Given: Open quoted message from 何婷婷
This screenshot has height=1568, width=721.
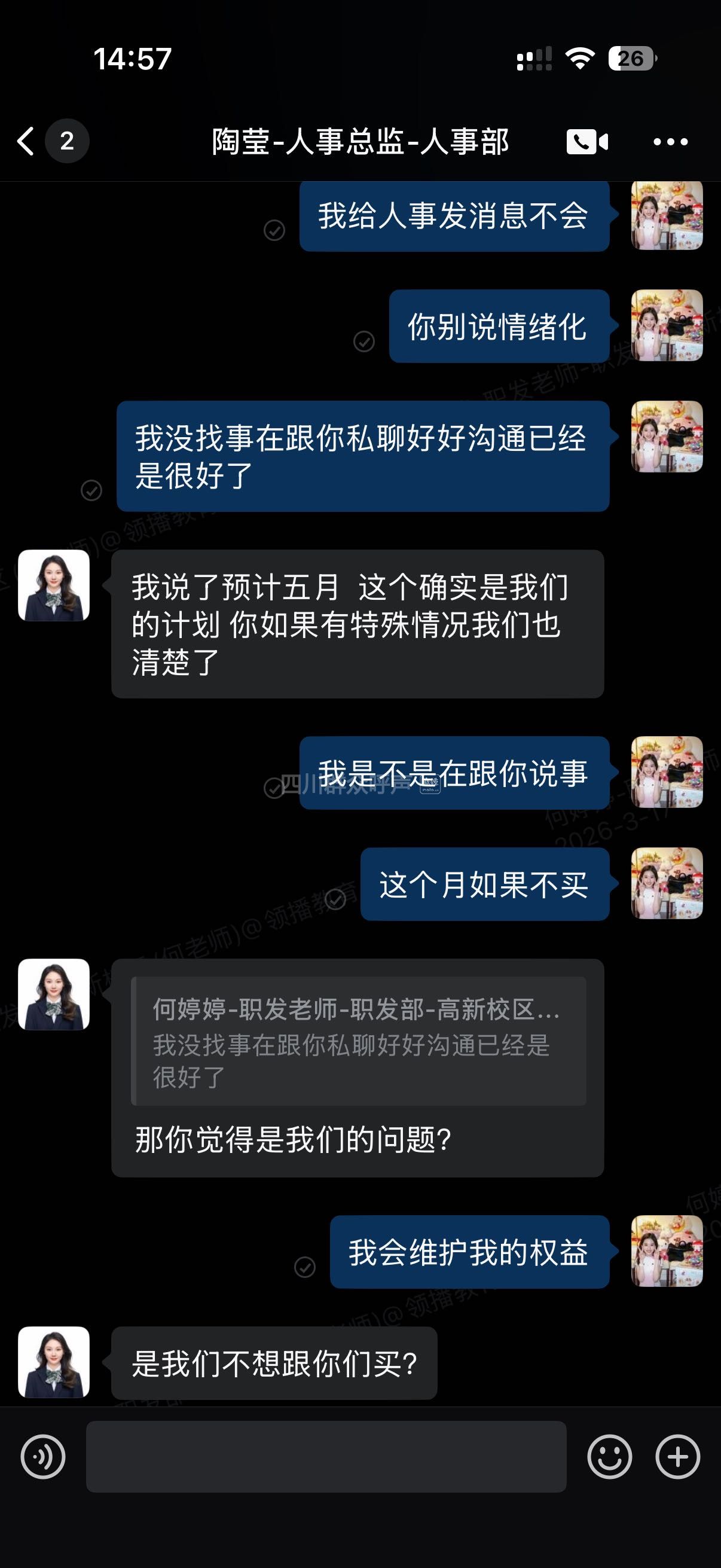Looking at the screenshot, I should coord(358,1041).
